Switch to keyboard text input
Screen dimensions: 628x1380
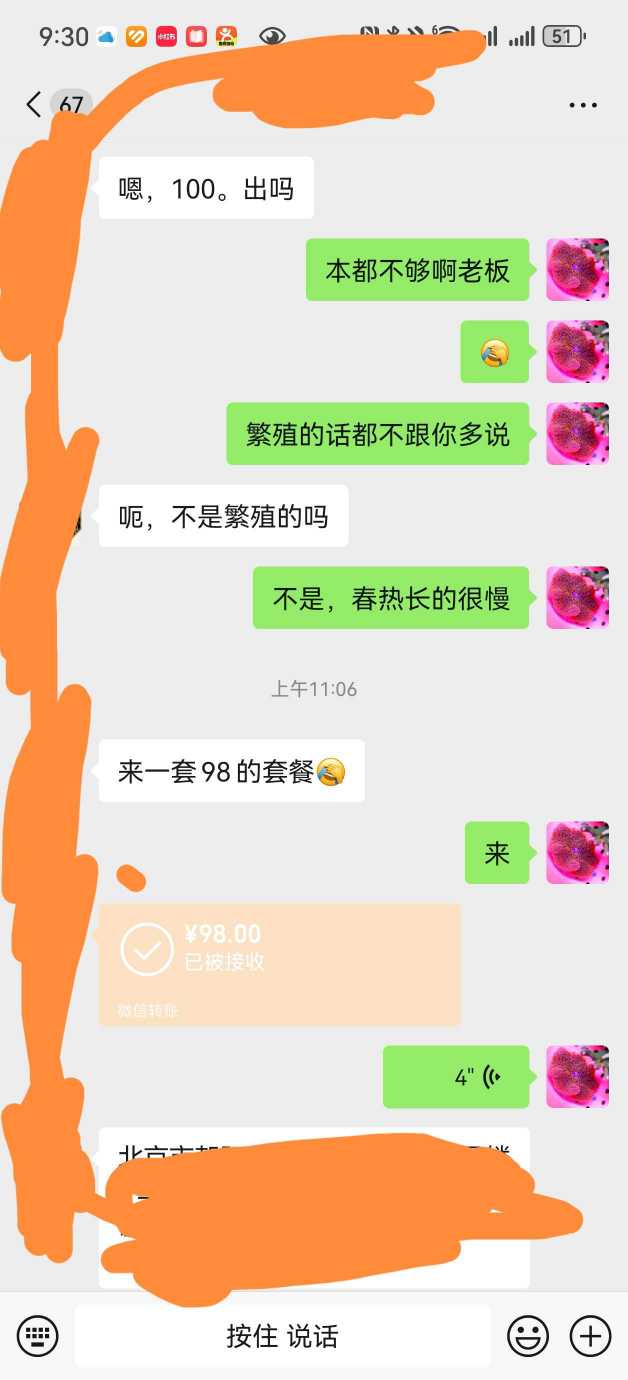click(x=38, y=1335)
